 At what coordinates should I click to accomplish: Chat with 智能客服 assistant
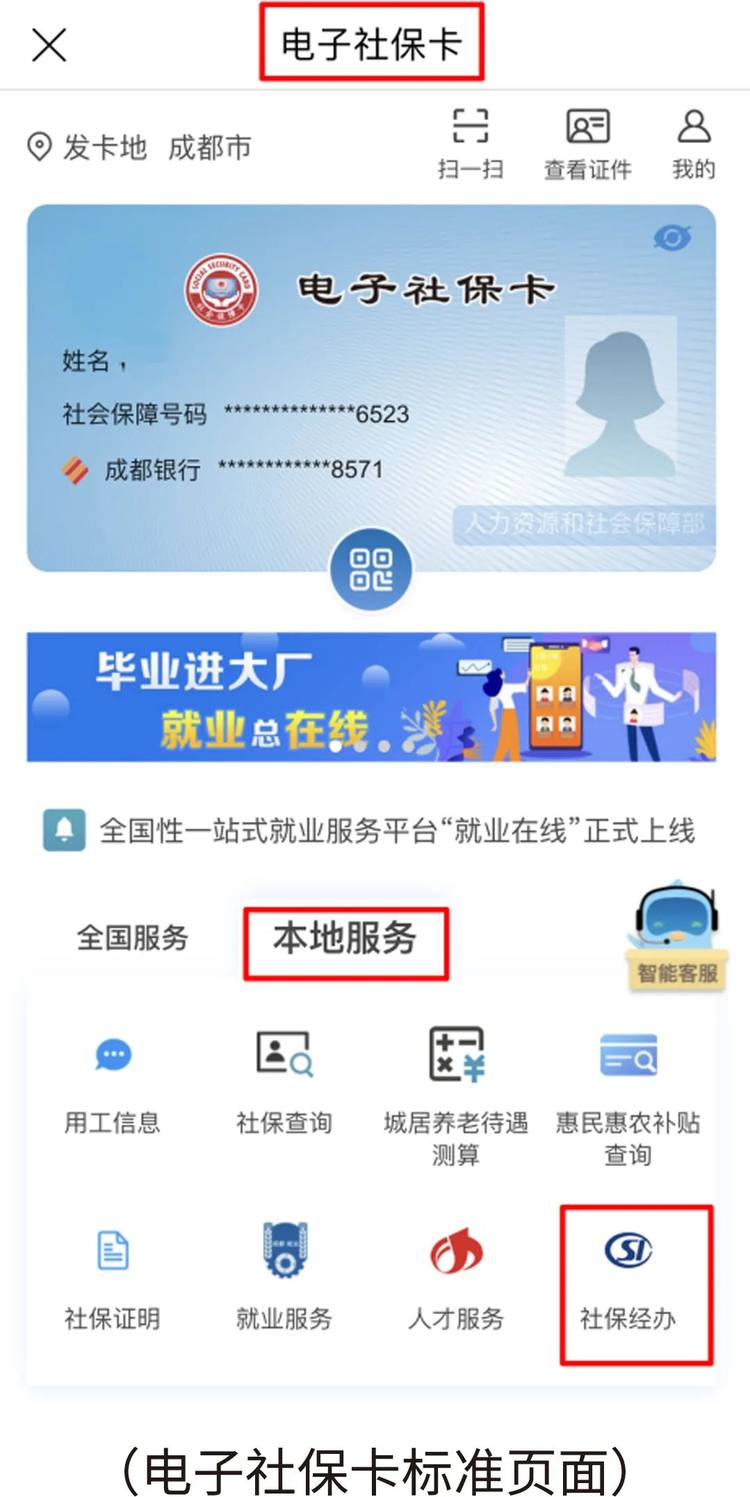coord(677,937)
